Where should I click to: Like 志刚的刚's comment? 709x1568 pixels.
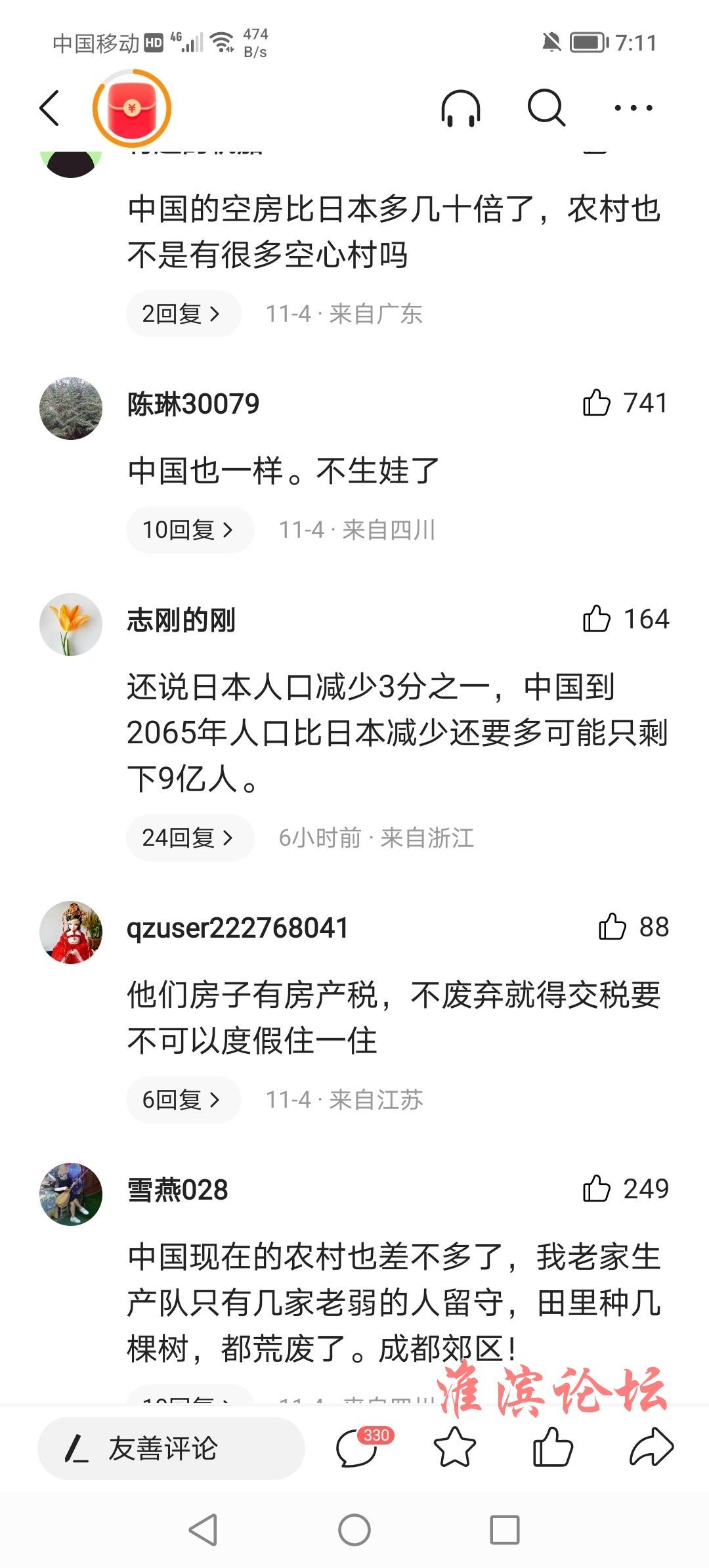click(596, 619)
